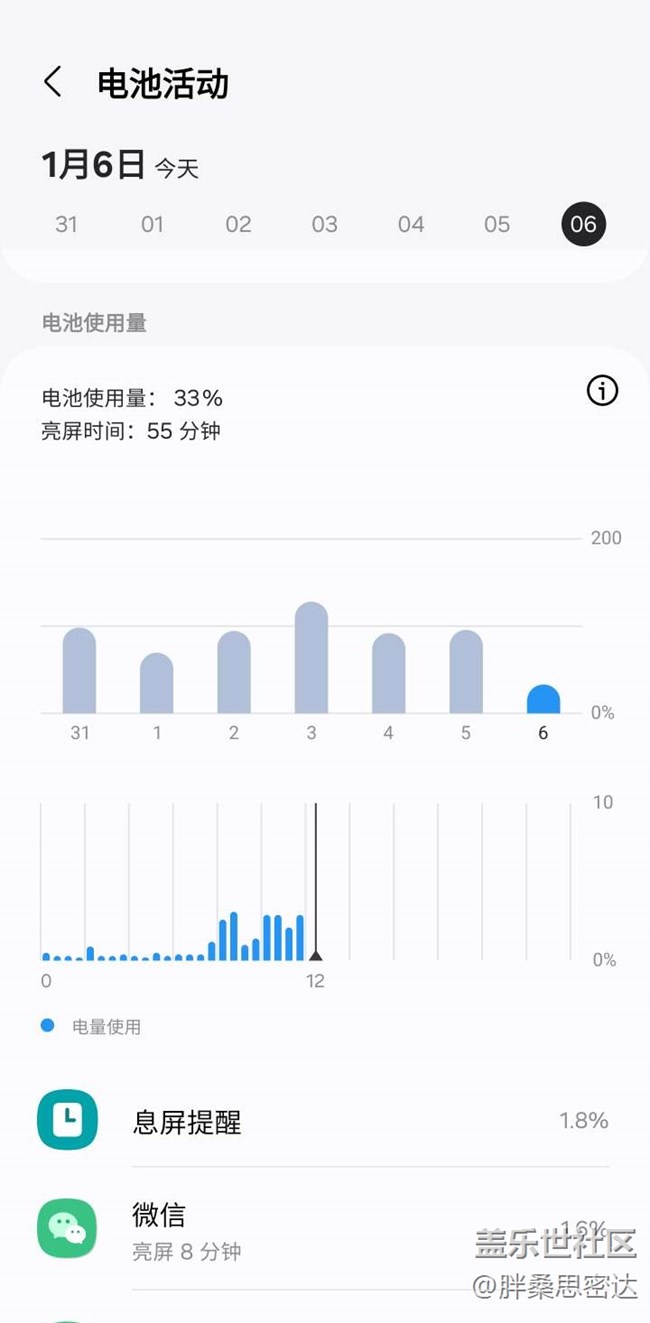Tap the chart bar for day 31
The image size is (650, 1323).
coord(80,671)
